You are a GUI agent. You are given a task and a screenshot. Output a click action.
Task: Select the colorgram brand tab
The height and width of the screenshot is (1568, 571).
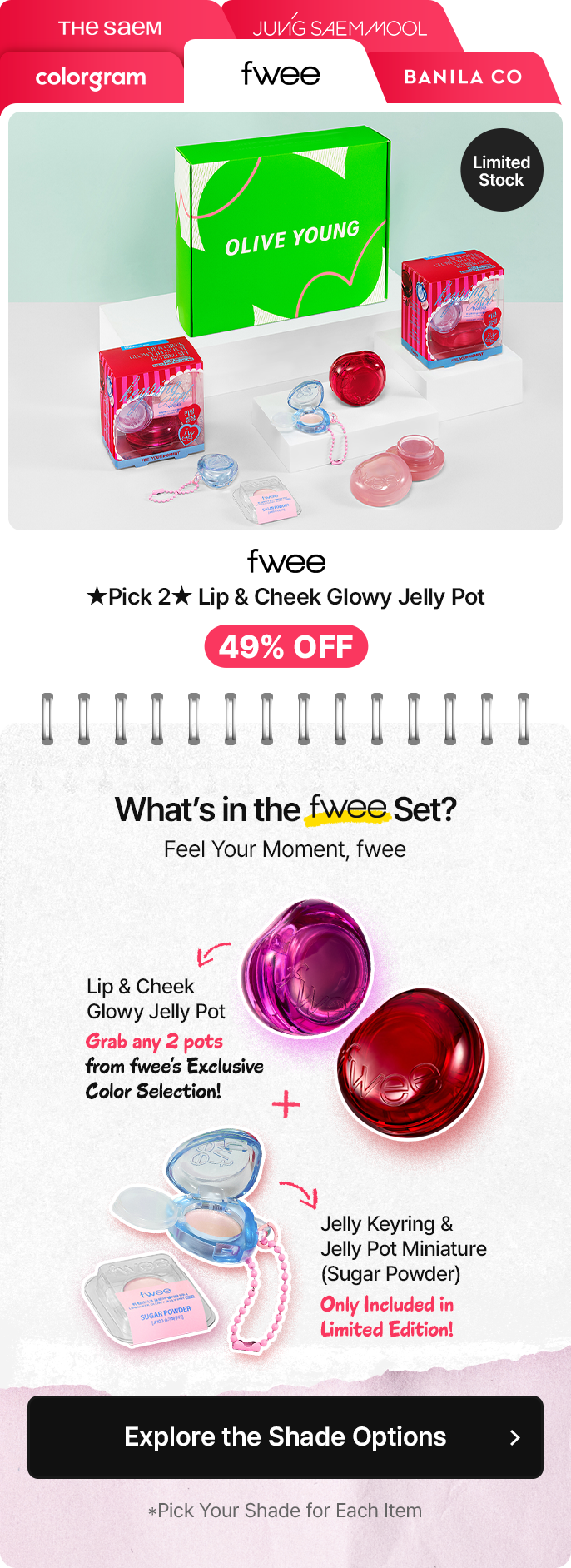(90, 77)
